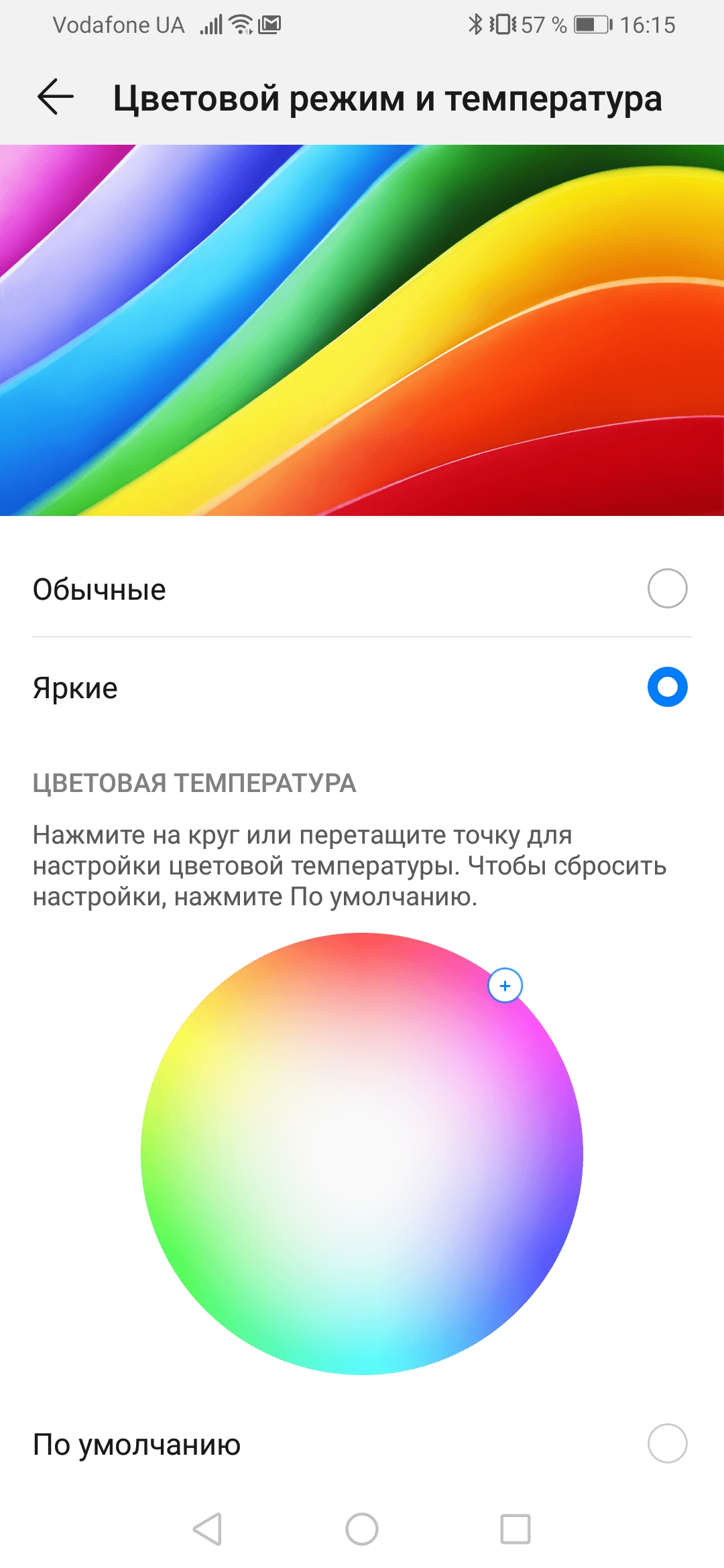The width and height of the screenshot is (724, 1568).
Task: Tap the Vodafone UA carrier label
Action: pyautogui.click(x=119, y=24)
